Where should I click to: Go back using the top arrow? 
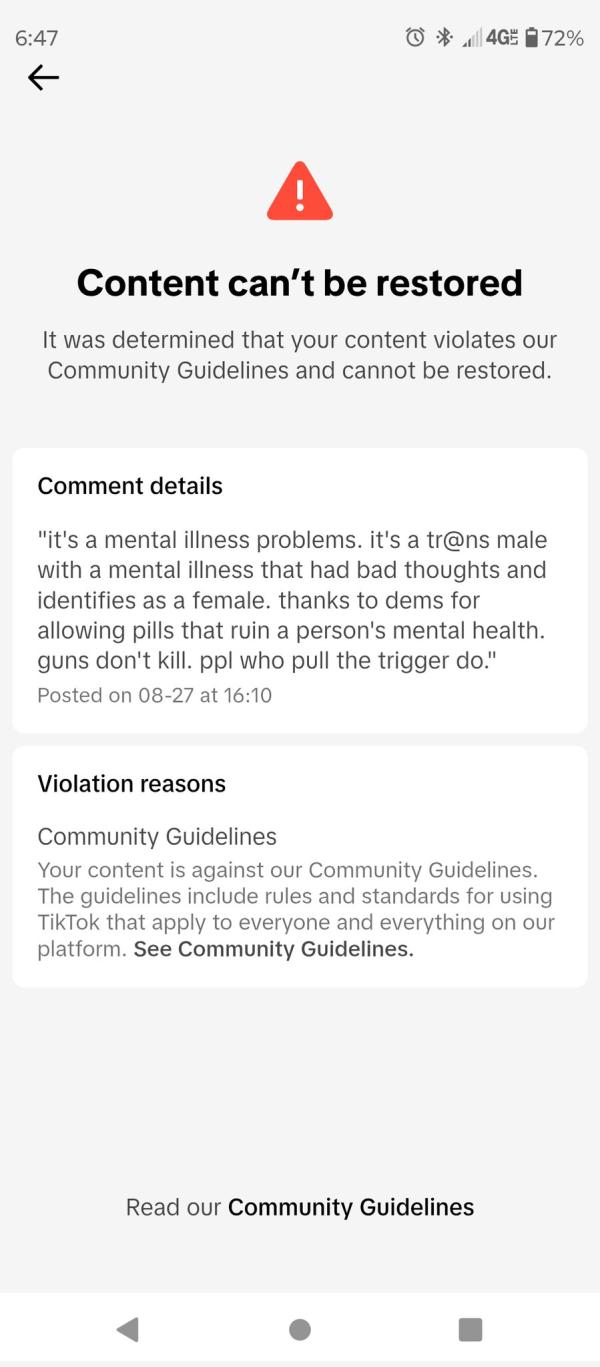tap(43, 78)
